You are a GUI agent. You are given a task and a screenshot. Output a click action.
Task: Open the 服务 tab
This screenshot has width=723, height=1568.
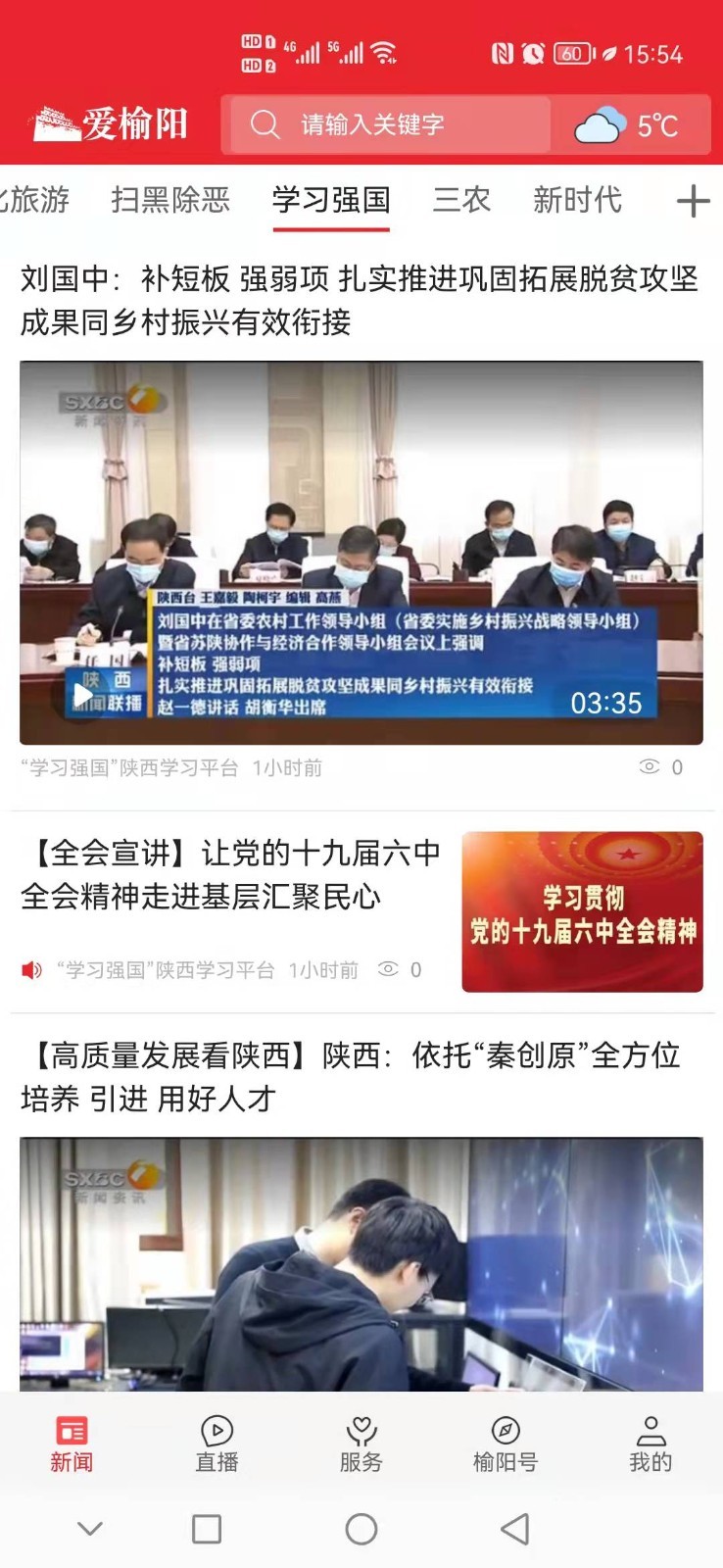pos(361,1444)
